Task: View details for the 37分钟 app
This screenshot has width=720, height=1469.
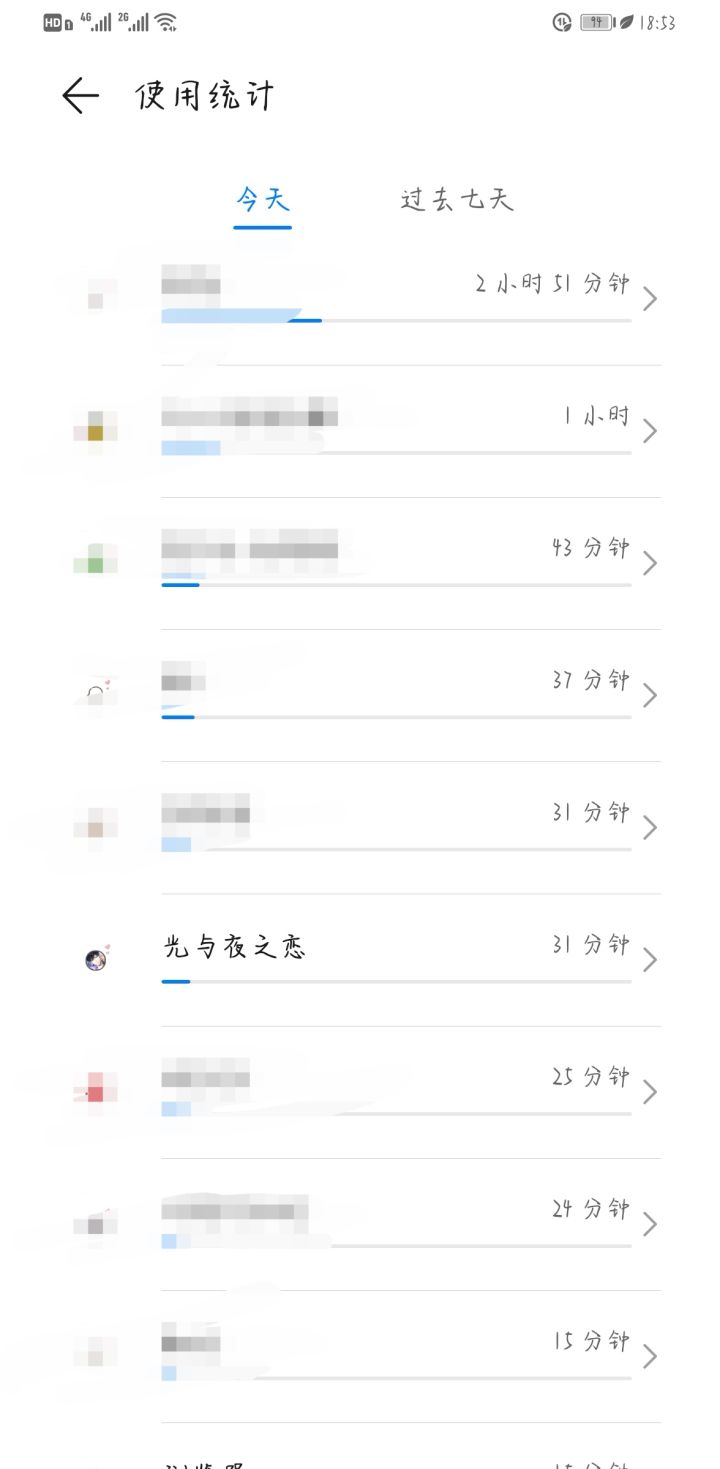Action: point(360,695)
